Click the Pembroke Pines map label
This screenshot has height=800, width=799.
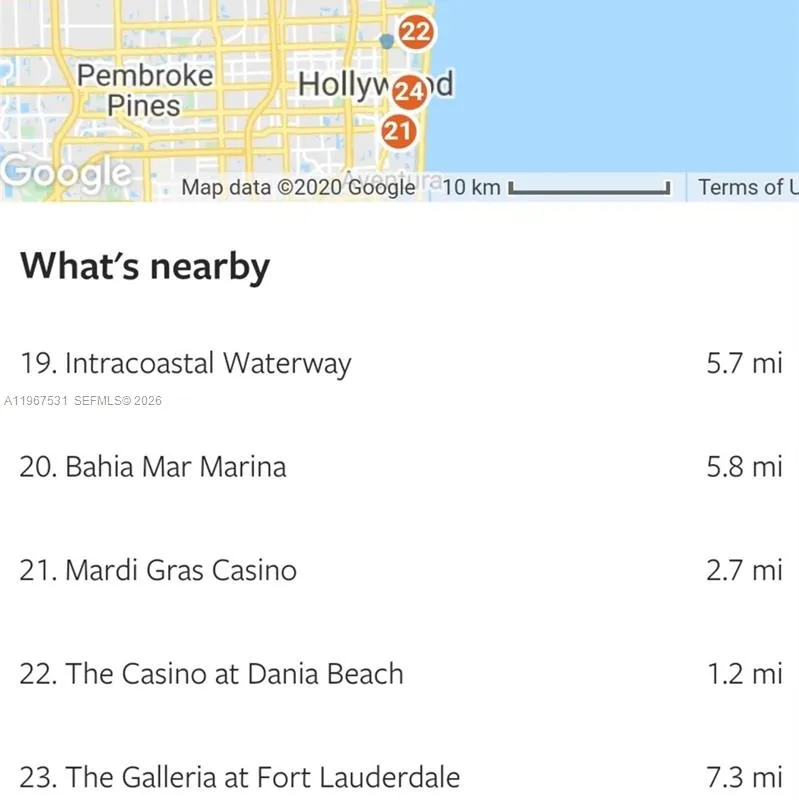tap(146, 90)
